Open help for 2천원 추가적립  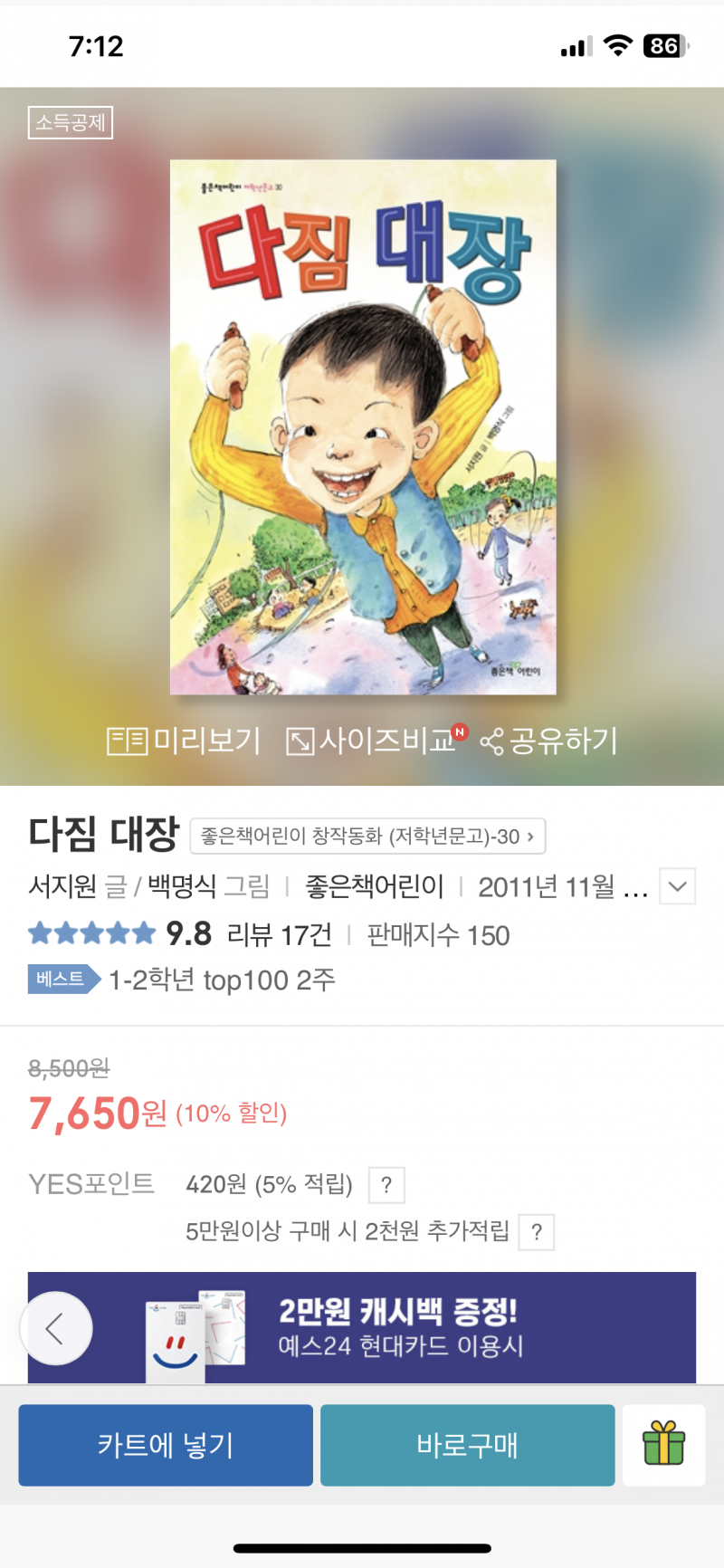(x=537, y=1232)
